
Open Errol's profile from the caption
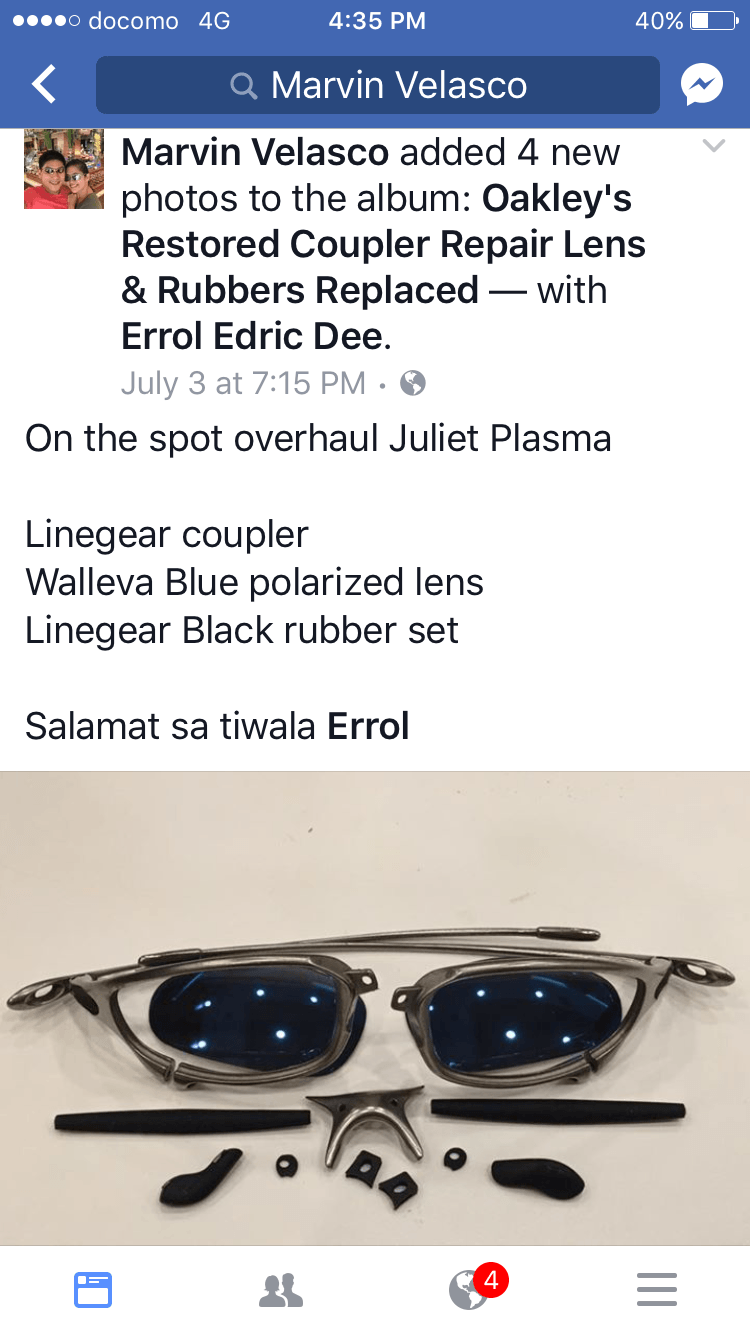[x=369, y=726]
